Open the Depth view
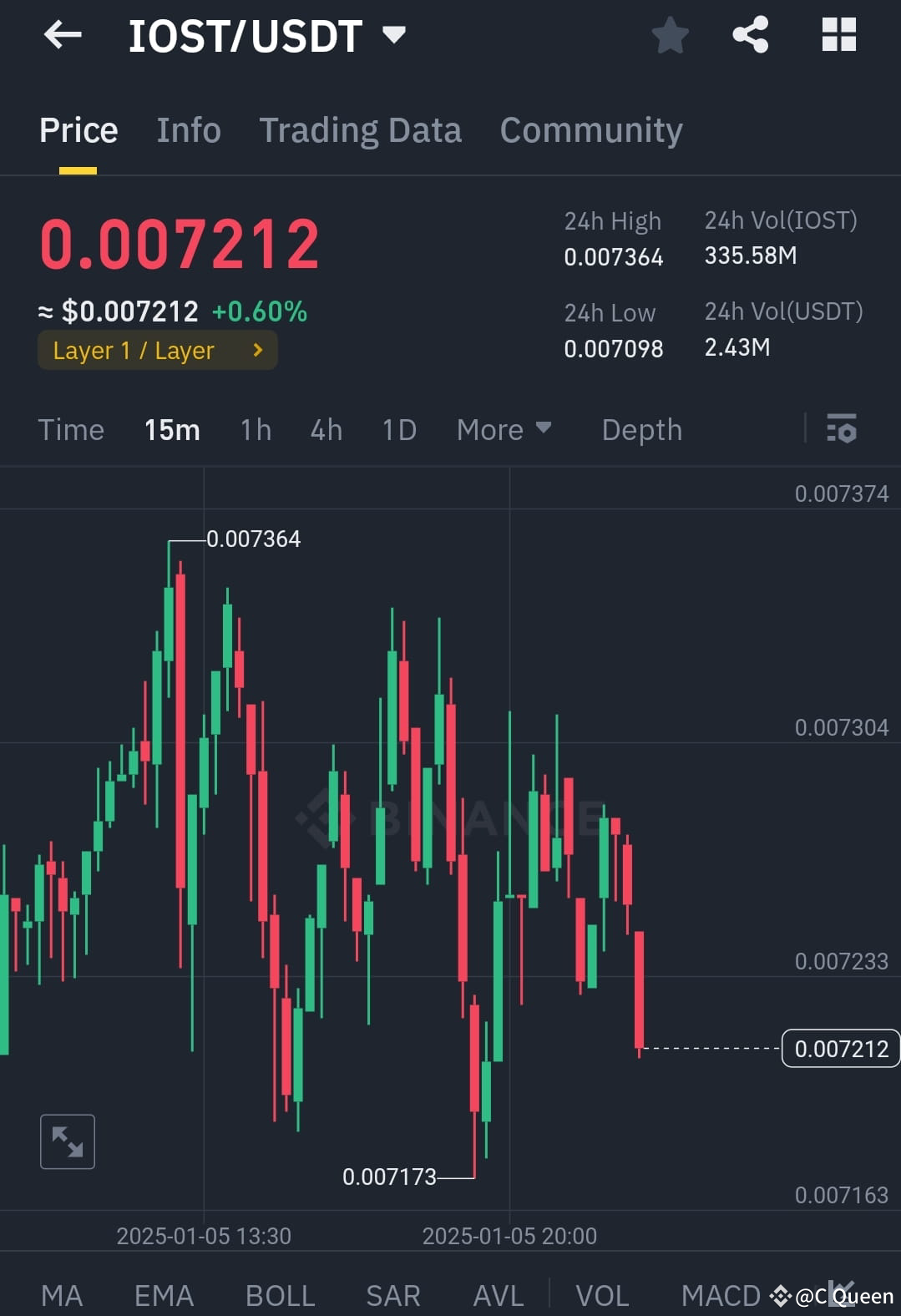Viewport: 901px width, 1316px height. coord(641,429)
